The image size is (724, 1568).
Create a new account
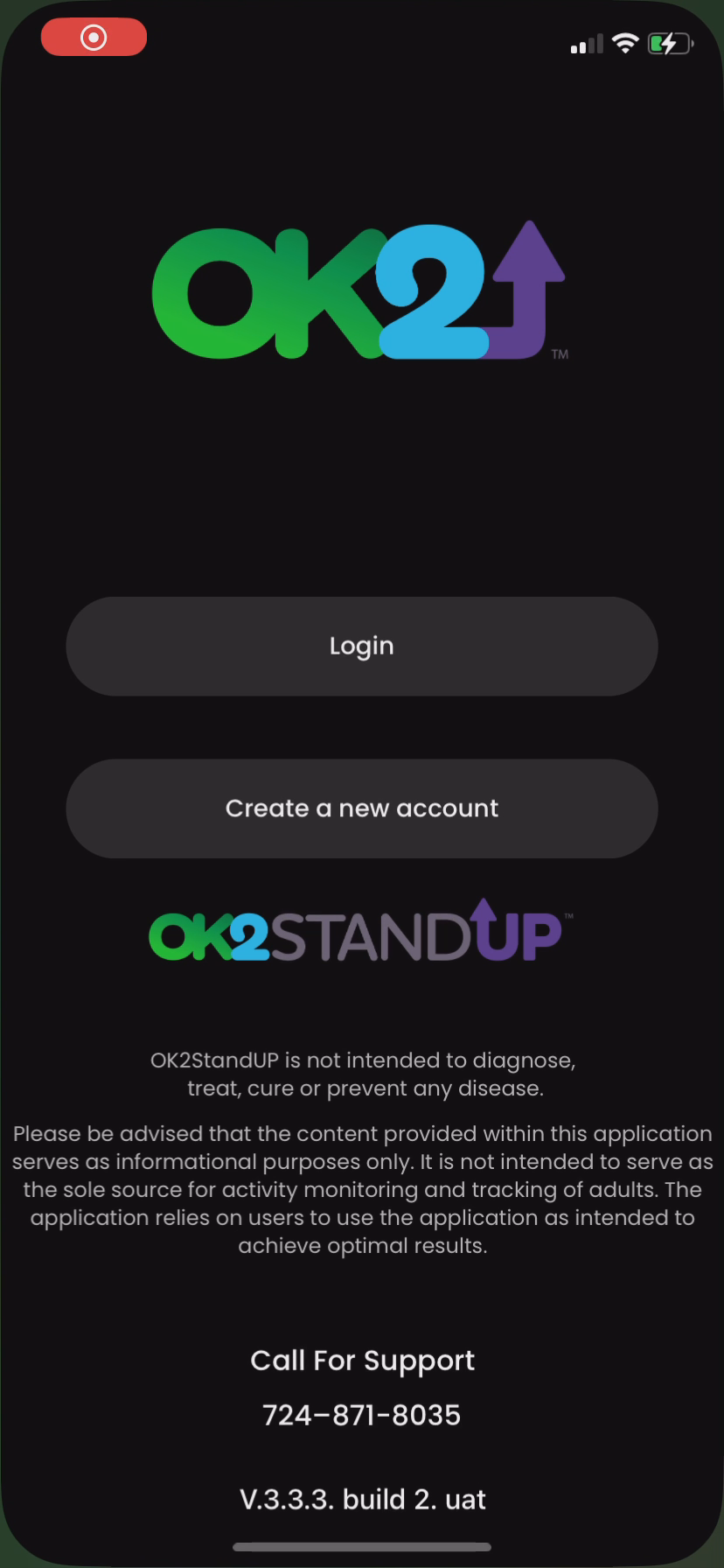coord(361,808)
